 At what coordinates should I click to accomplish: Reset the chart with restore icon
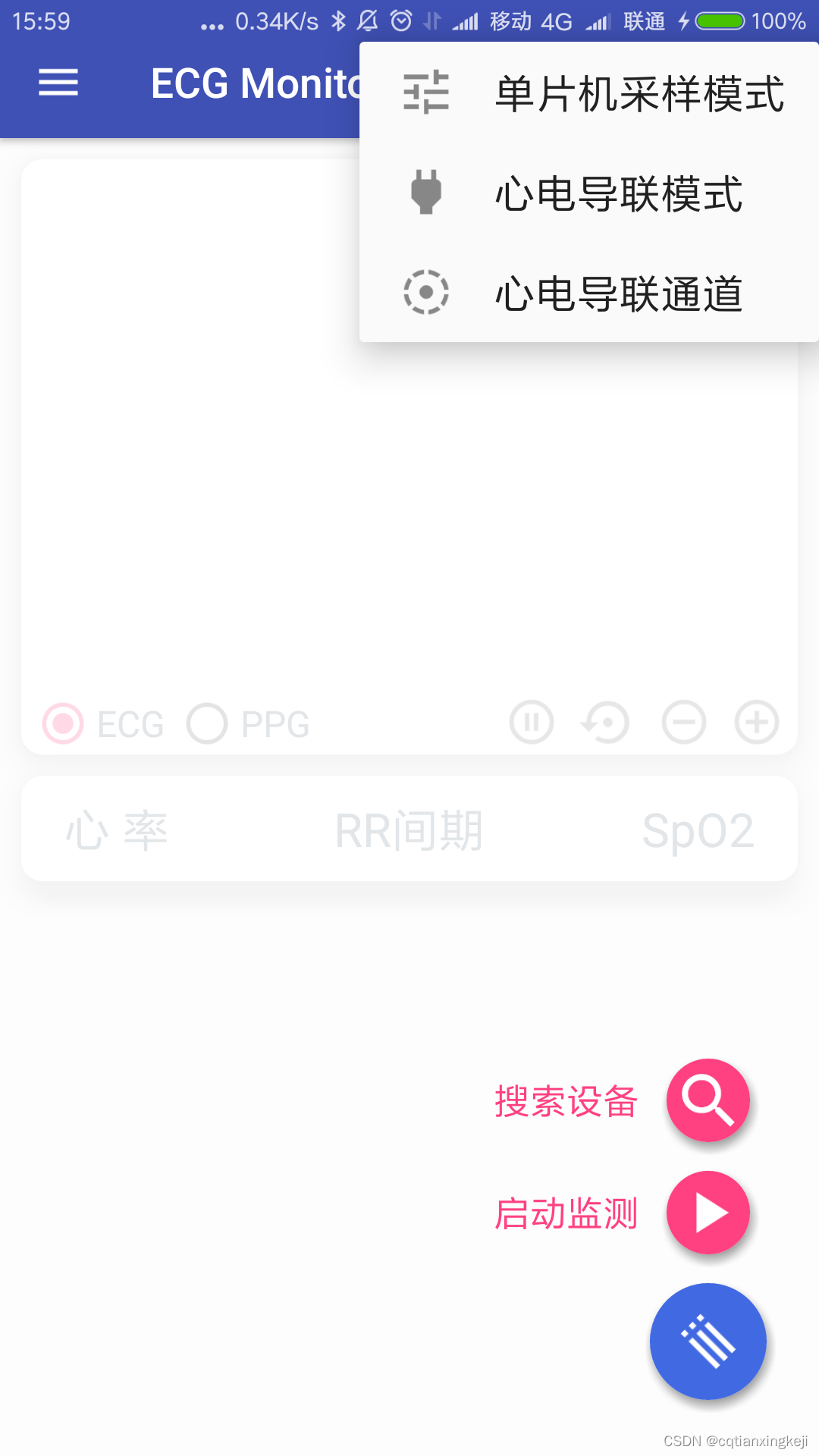point(606,723)
